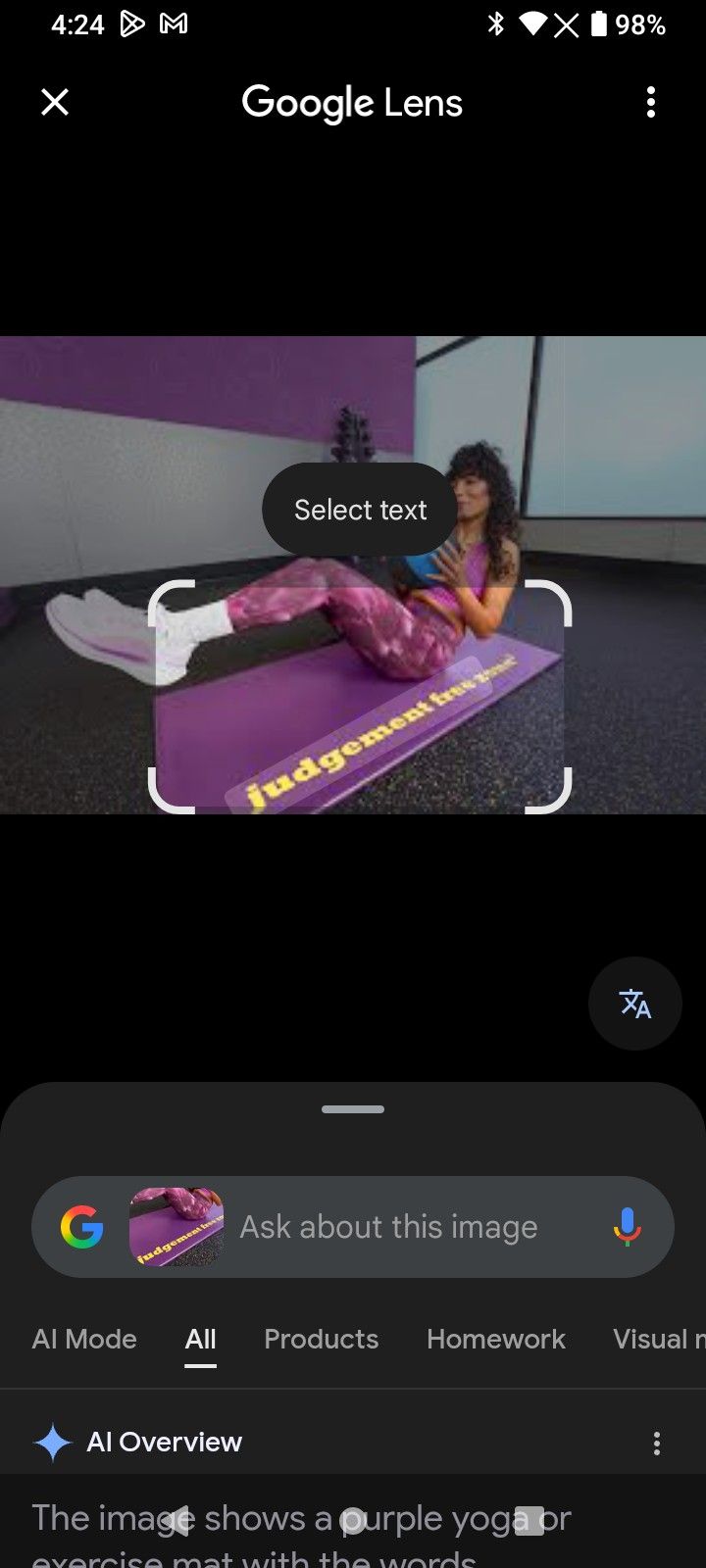Tap the Select text chip
The height and width of the screenshot is (1568, 706).
click(x=360, y=510)
